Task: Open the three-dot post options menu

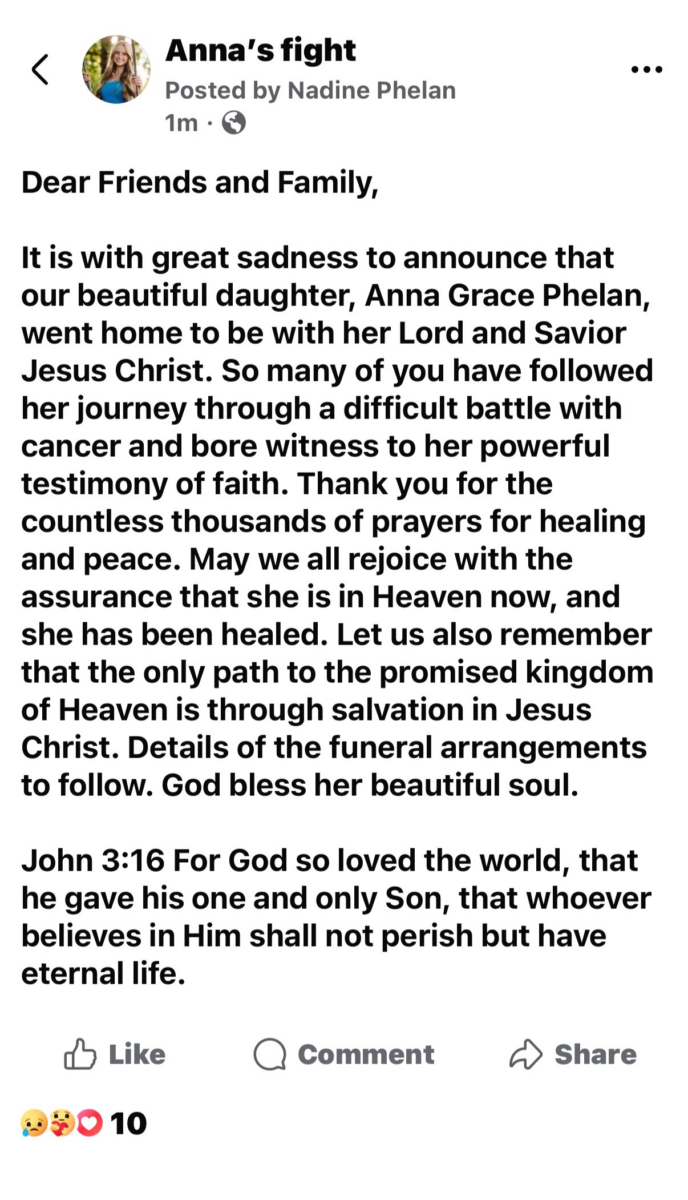Action: [647, 70]
